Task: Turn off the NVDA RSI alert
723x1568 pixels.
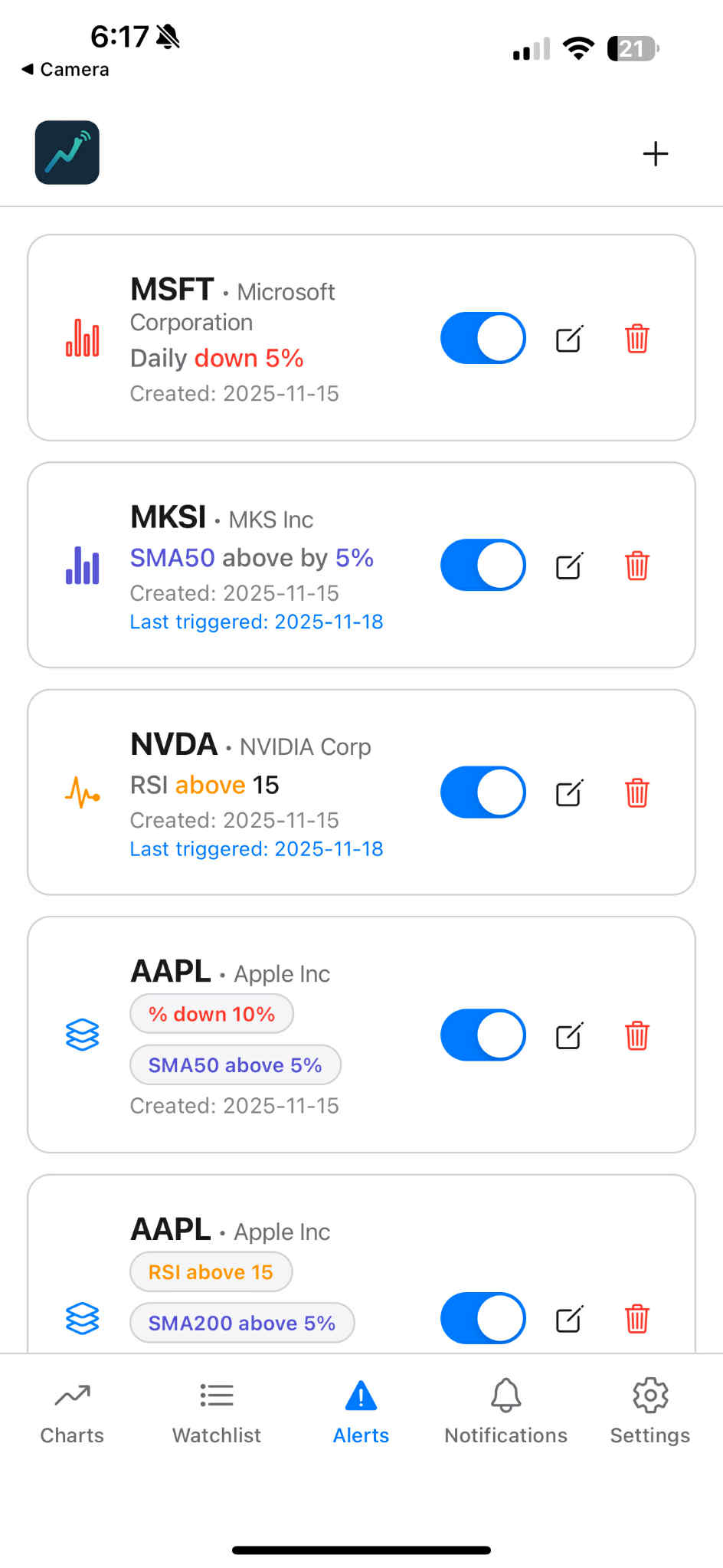Action: [482, 792]
